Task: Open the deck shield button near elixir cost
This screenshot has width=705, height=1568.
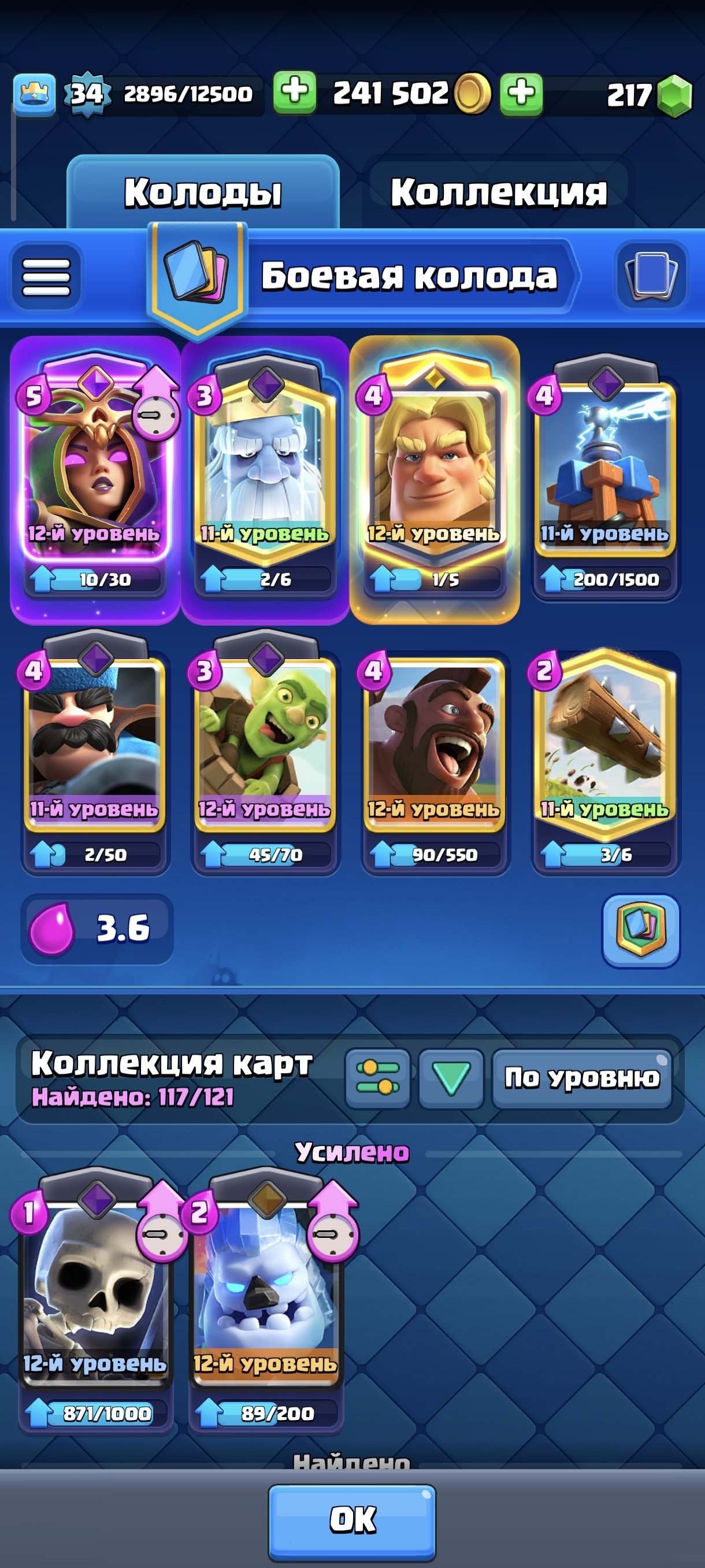Action: (x=640, y=930)
